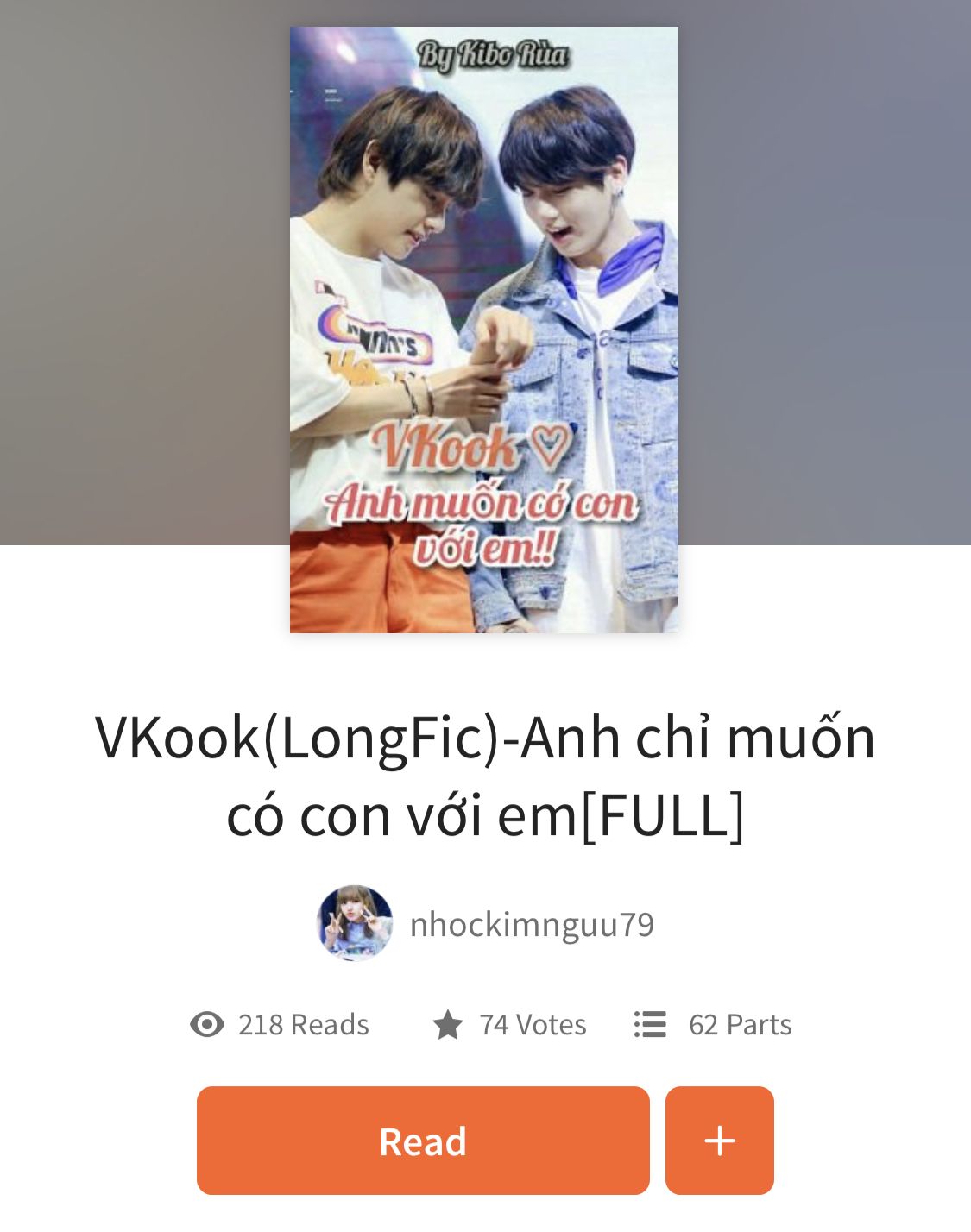Tap the orange Read button
Viewport: 971px width, 1232px height.
coord(422,1141)
